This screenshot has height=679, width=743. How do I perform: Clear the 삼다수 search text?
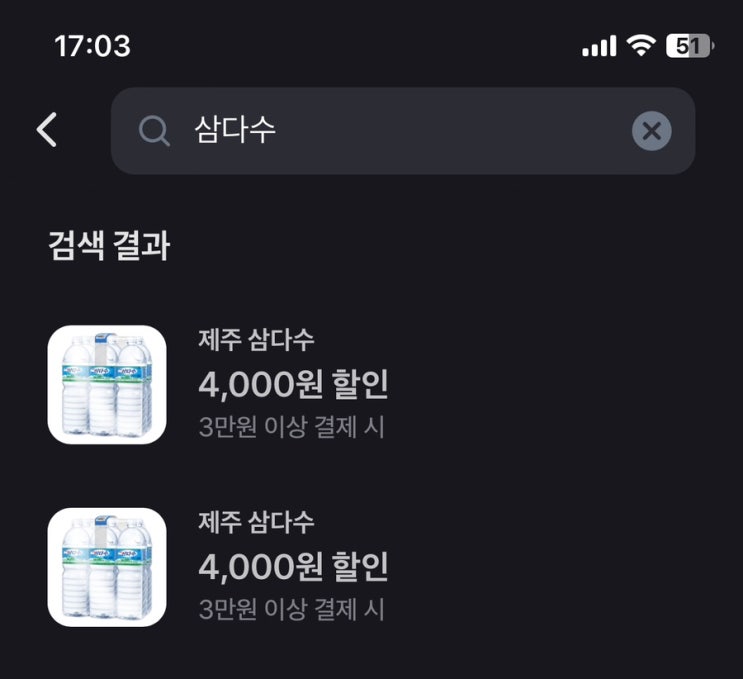click(651, 130)
